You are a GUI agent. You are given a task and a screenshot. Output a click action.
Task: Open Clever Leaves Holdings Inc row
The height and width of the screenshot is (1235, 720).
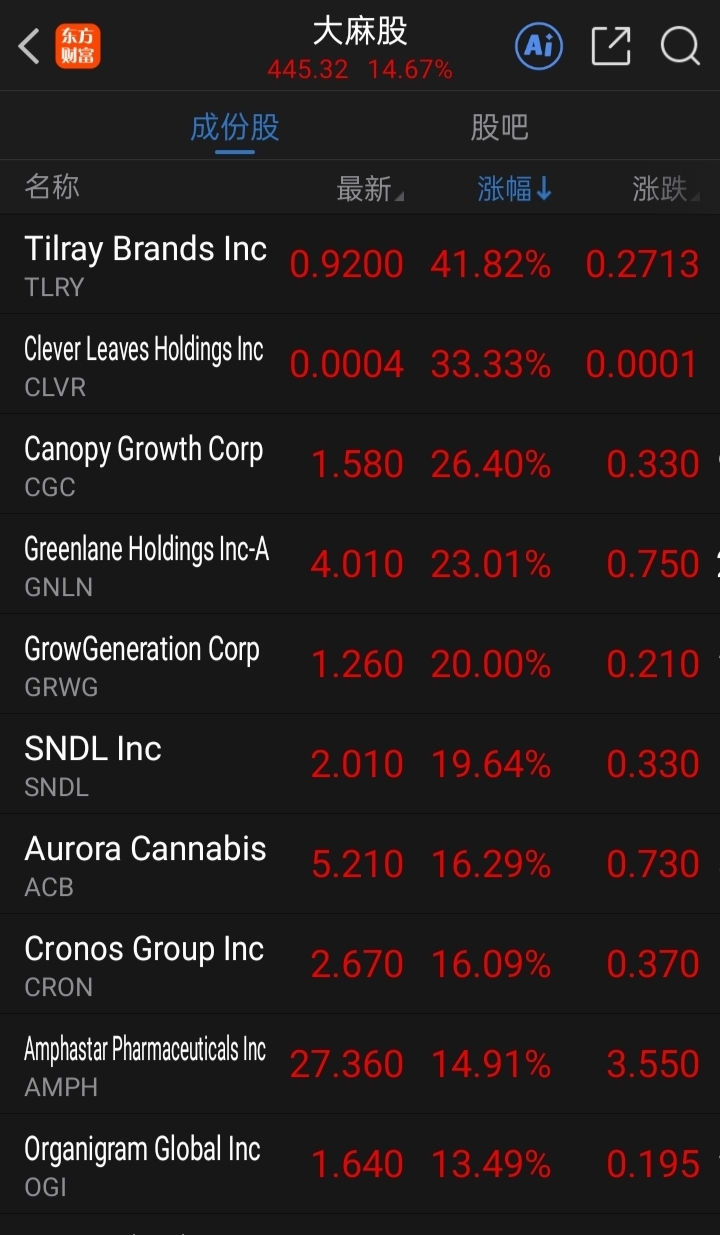(360, 365)
